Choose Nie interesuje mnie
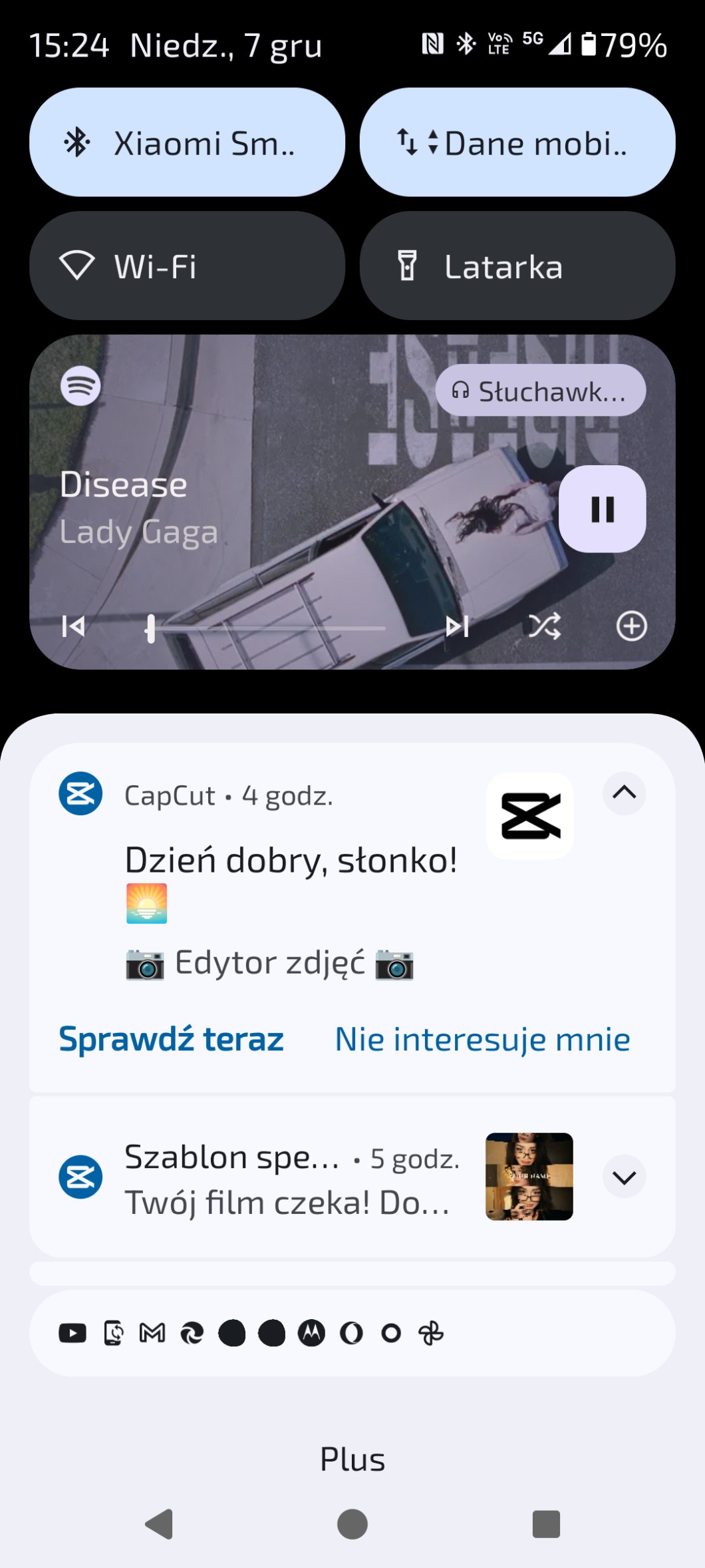The image size is (705, 1568). 482,1040
